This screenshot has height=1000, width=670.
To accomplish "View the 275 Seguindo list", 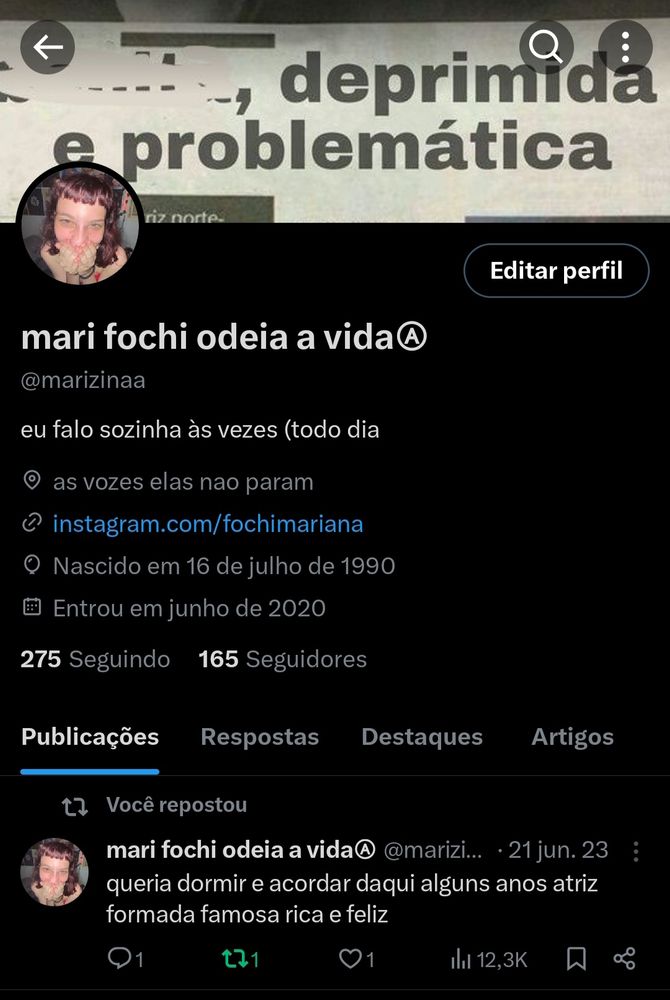I will [95, 659].
